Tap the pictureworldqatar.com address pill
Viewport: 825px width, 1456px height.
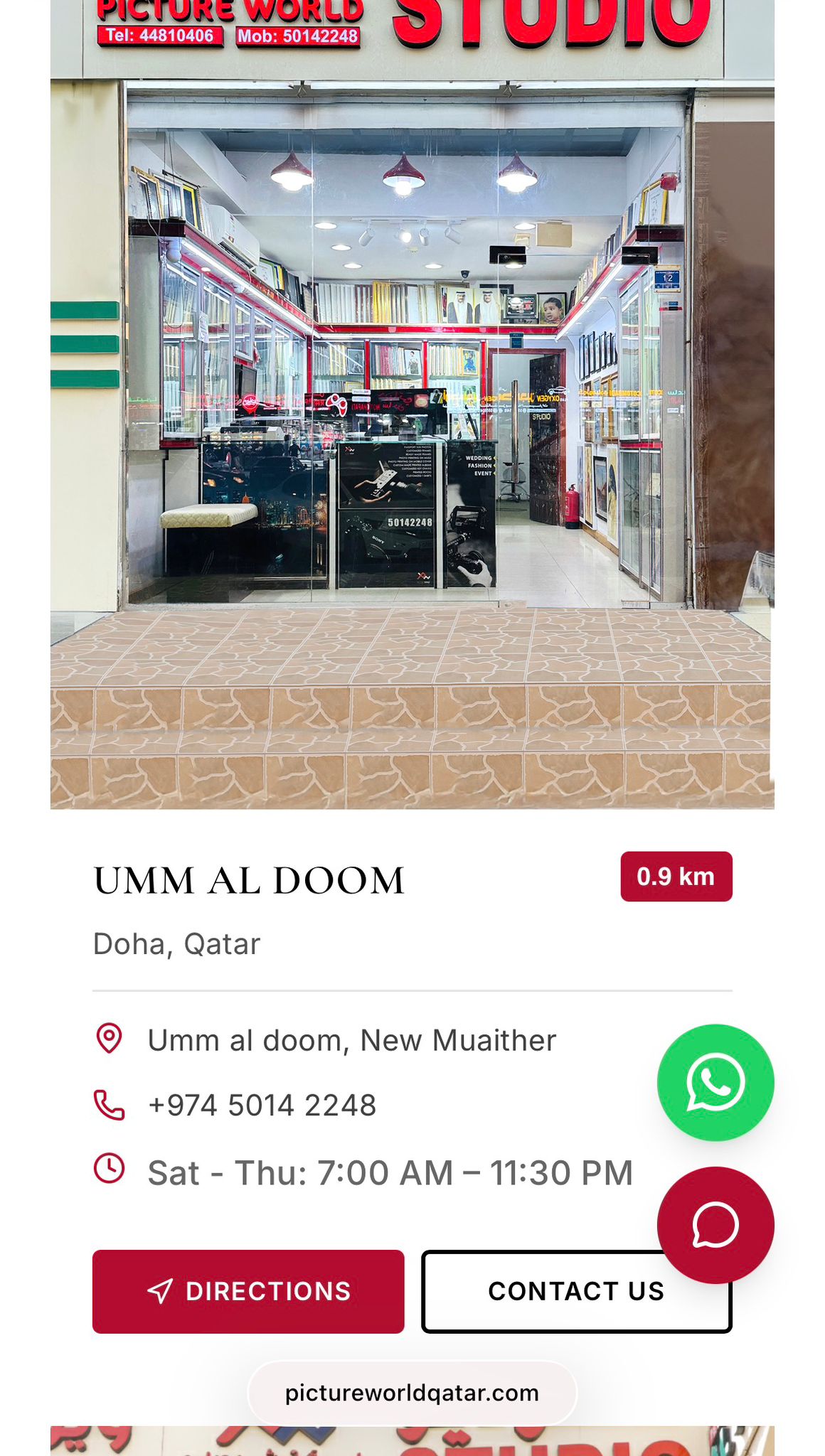pos(412,1393)
